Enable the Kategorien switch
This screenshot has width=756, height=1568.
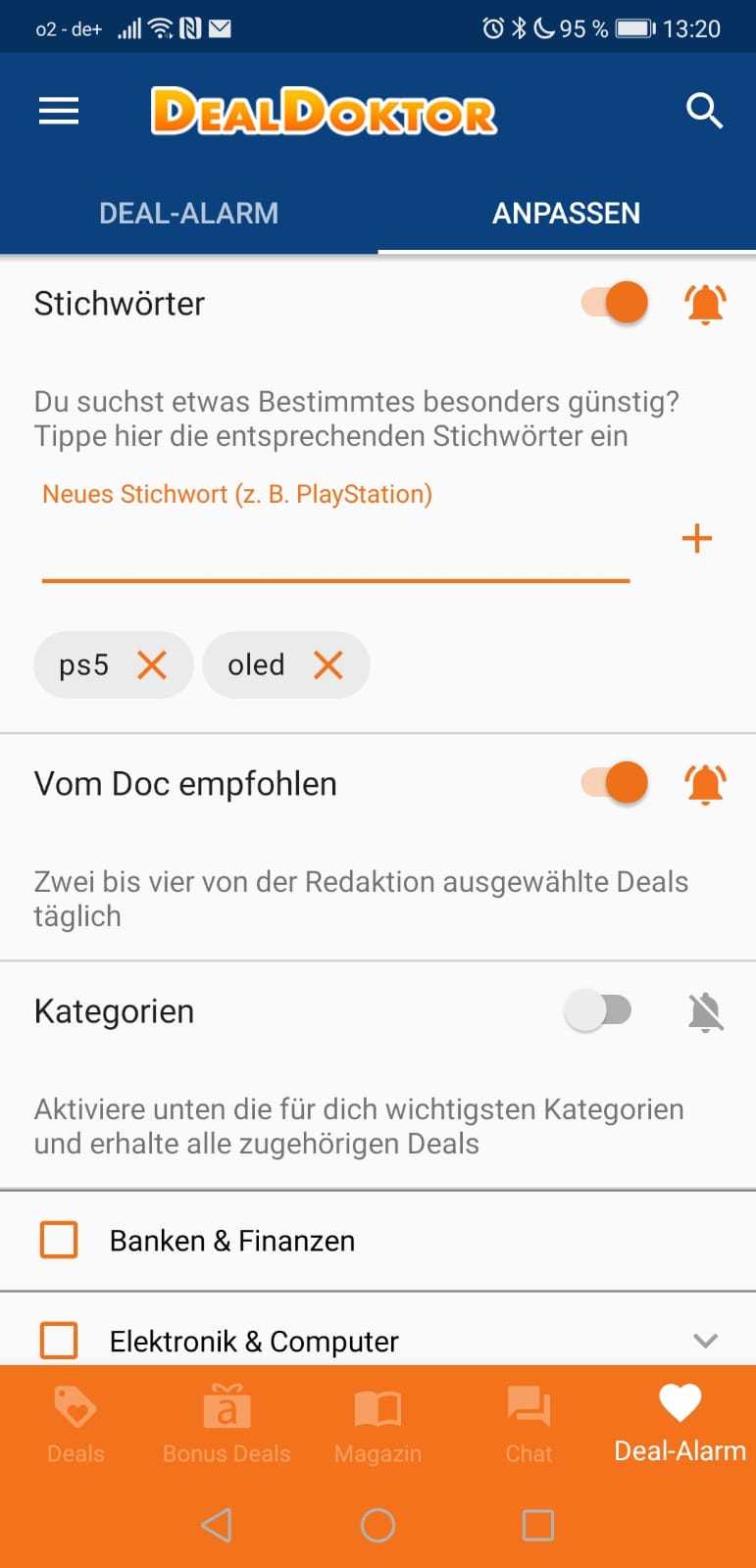598,1010
